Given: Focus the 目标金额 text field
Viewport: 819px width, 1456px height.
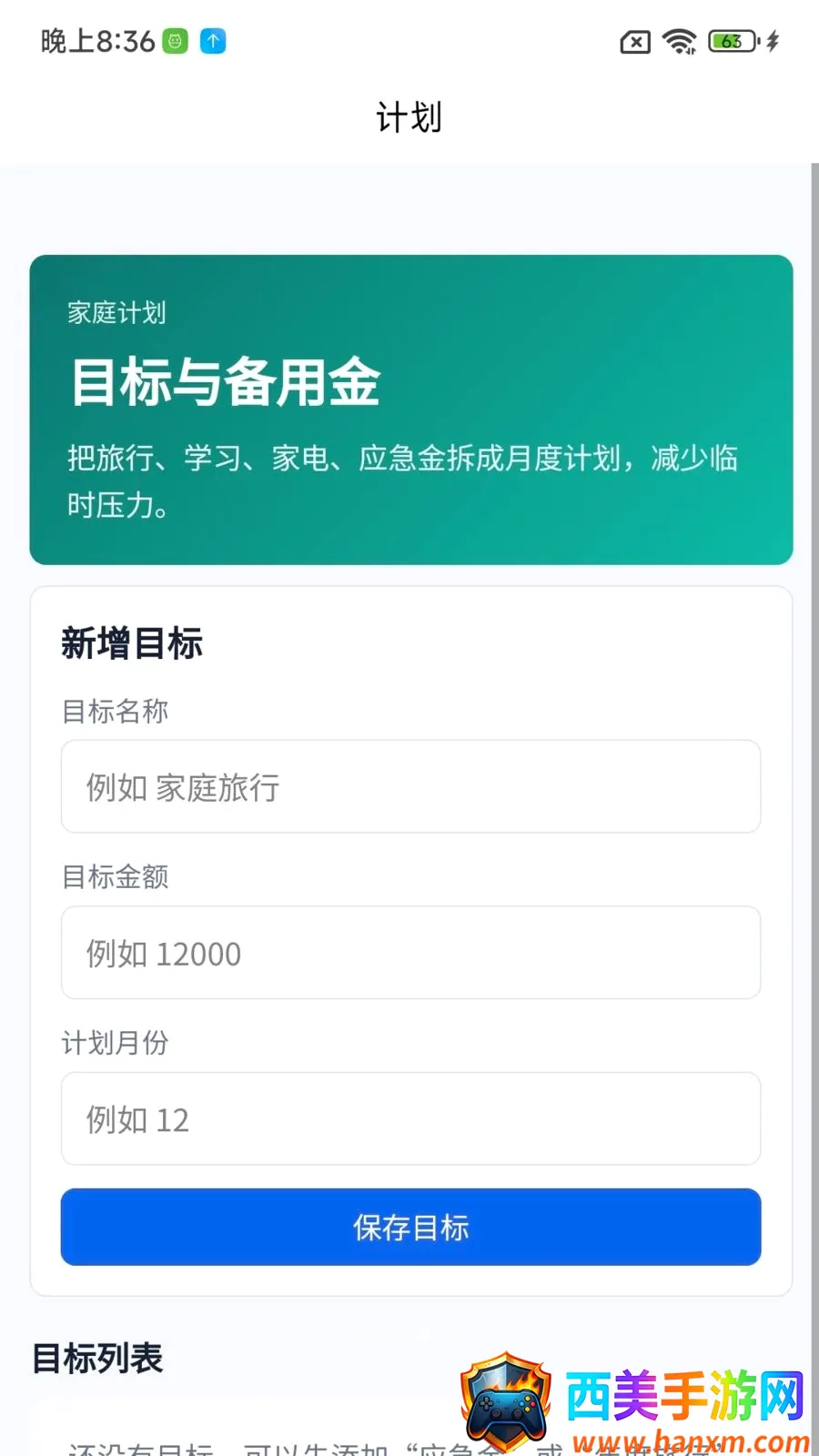Looking at the screenshot, I should coord(410,953).
